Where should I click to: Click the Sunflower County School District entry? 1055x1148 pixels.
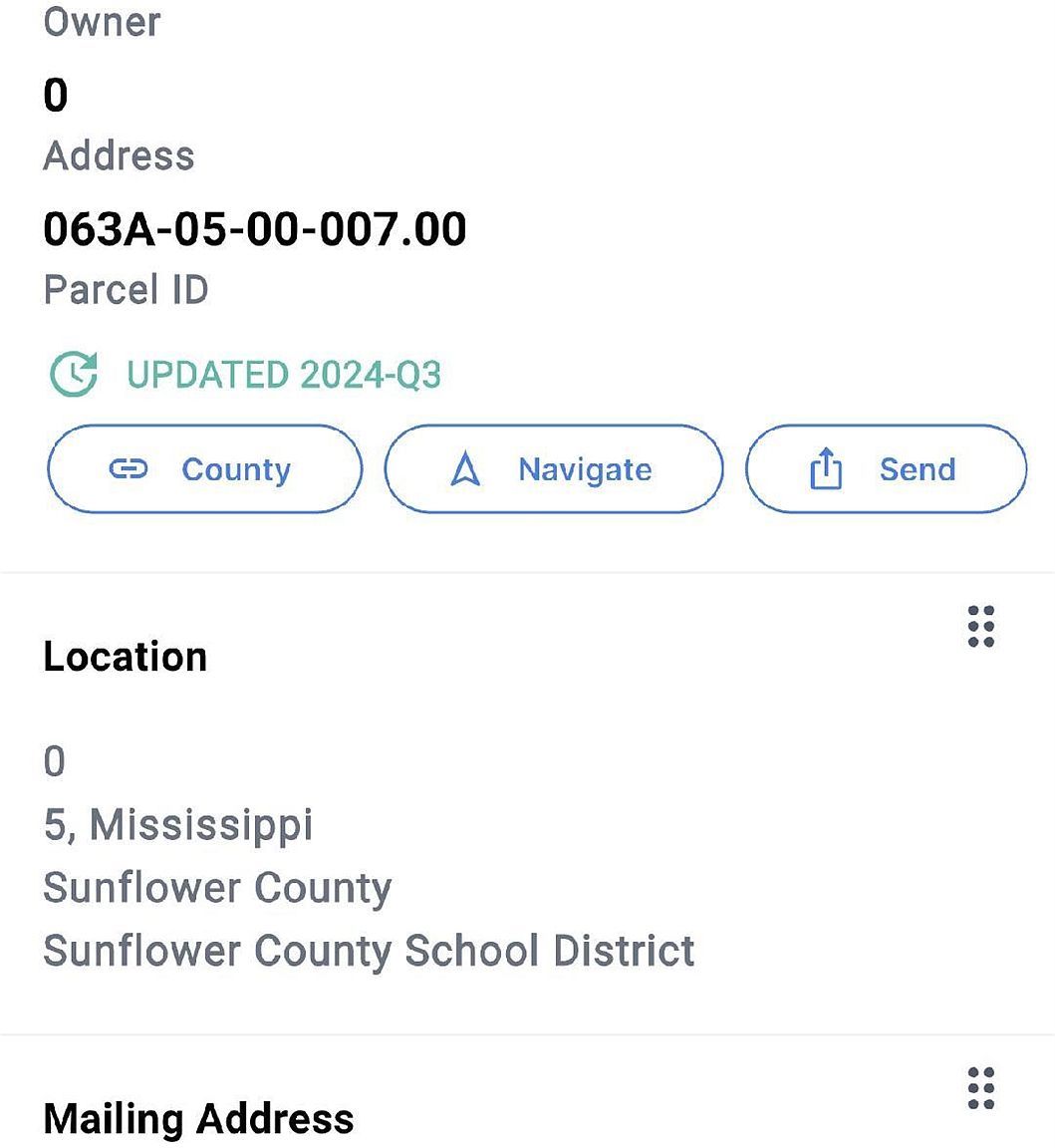tap(369, 950)
